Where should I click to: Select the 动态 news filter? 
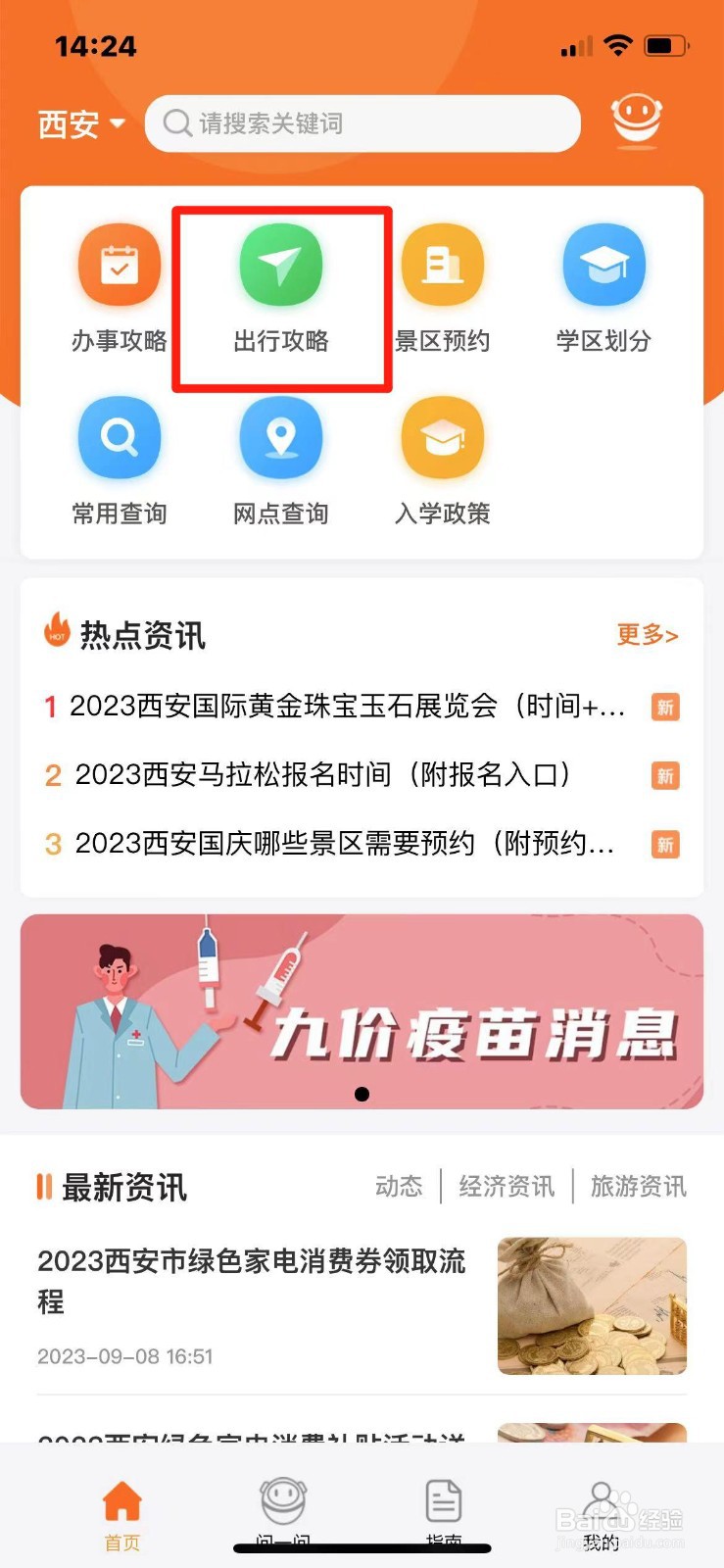tap(398, 1187)
